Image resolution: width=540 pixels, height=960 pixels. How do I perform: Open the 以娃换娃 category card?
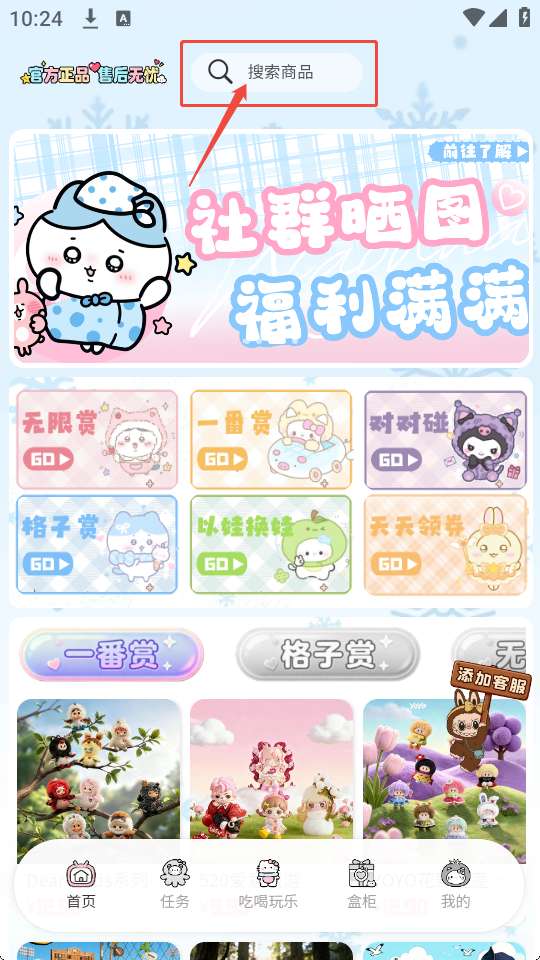pos(271,545)
